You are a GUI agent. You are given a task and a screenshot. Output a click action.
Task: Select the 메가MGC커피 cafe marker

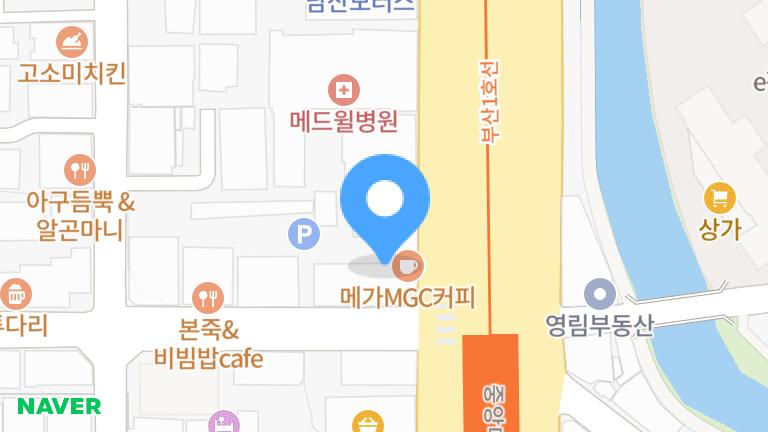click(407, 266)
